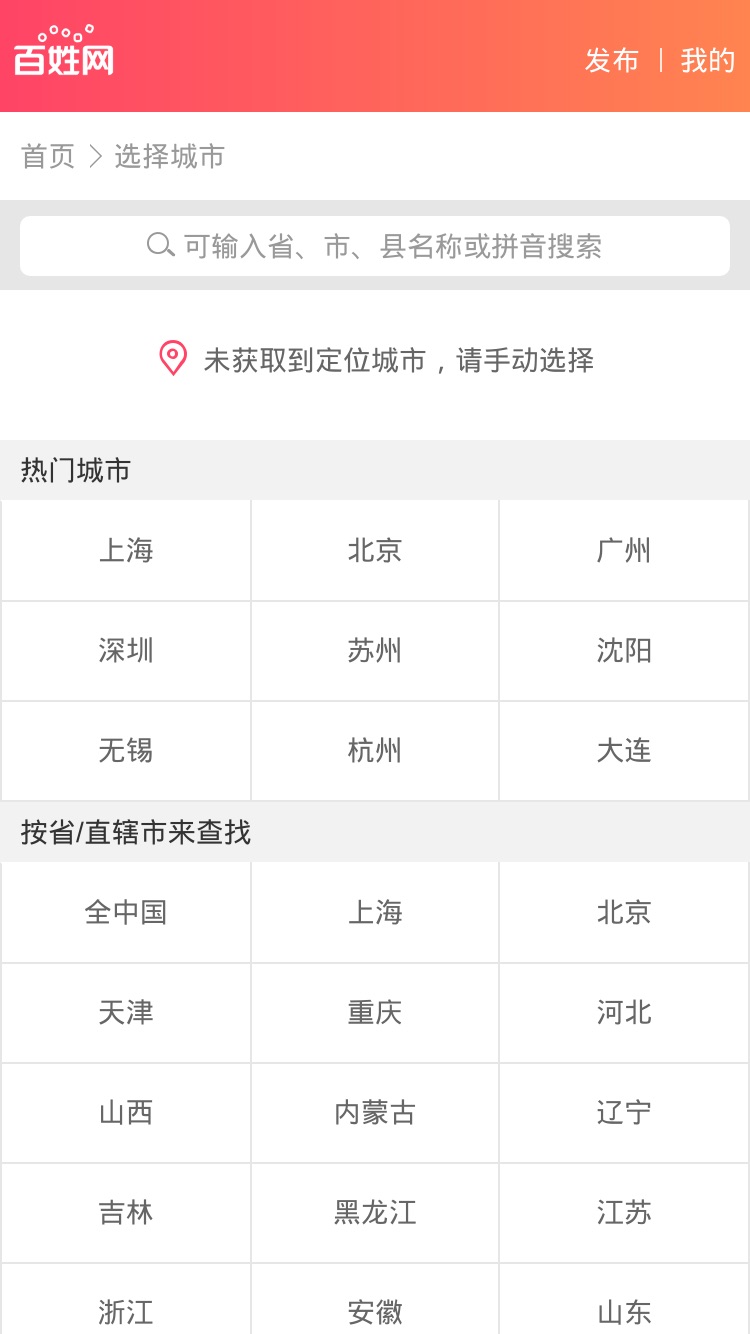Open the 江苏 province list
This screenshot has height=1334, width=750.
[624, 1213]
